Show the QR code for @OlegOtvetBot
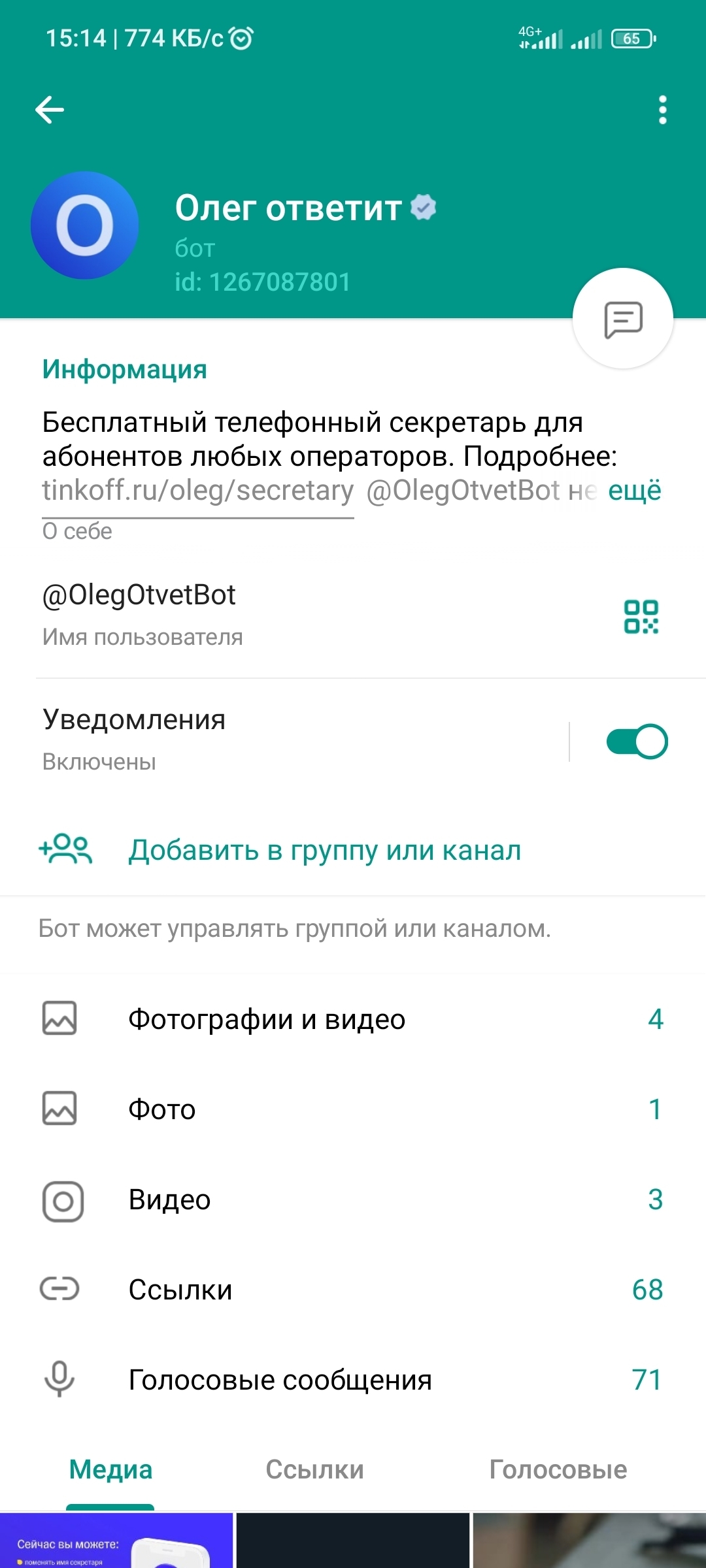706x1568 pixels. (x=641, y=616)
